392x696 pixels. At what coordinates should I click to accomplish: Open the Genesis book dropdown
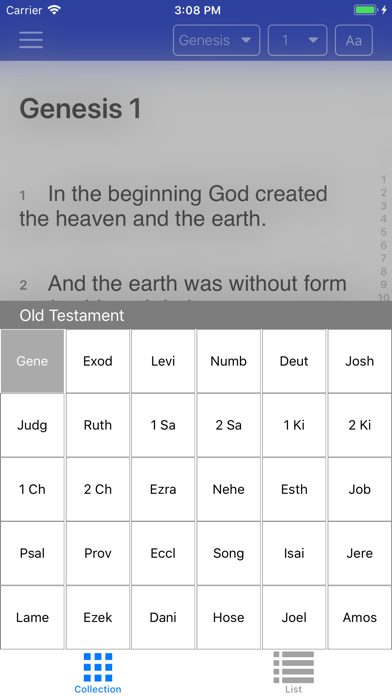click(x=216, y=40)
